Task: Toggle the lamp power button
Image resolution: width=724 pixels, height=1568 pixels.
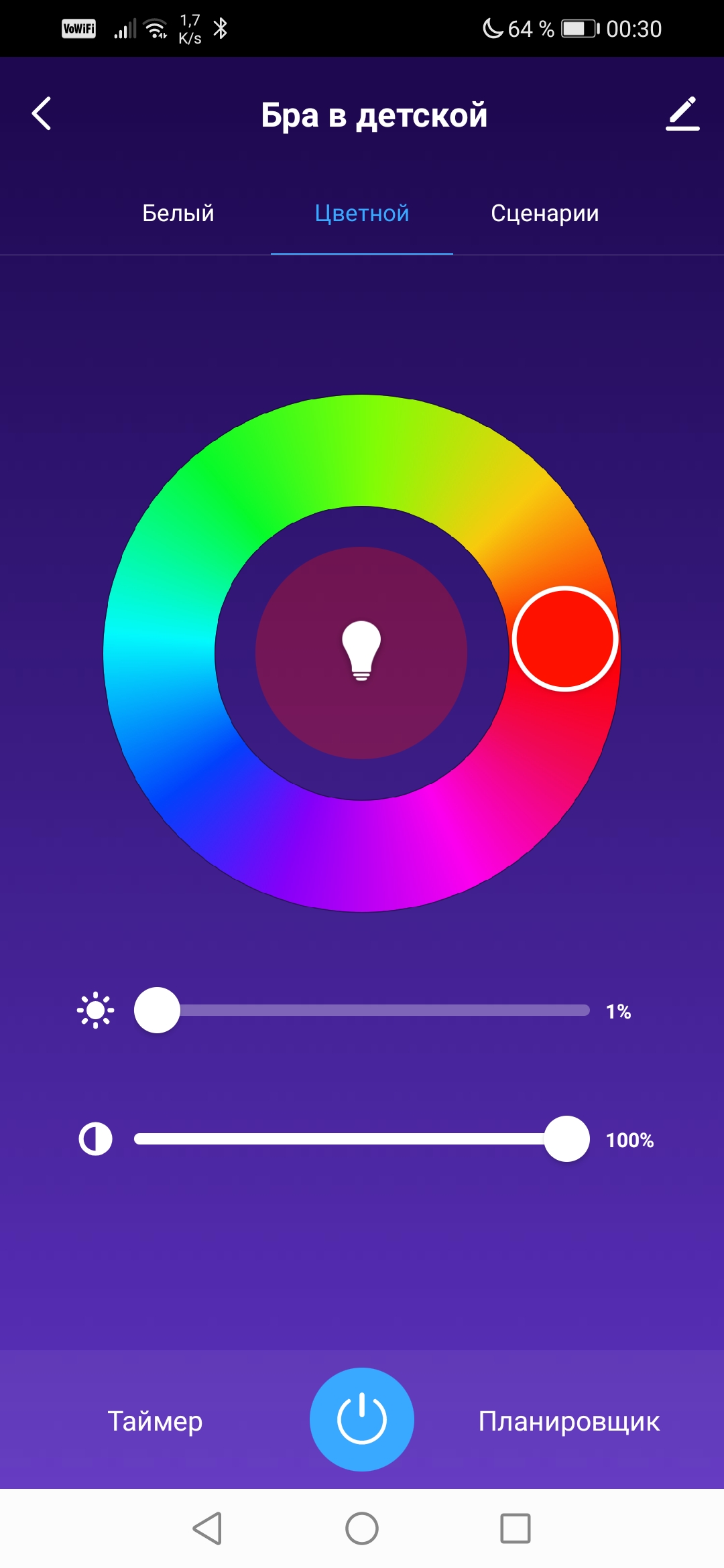Action: click(x=362, y=1419)
